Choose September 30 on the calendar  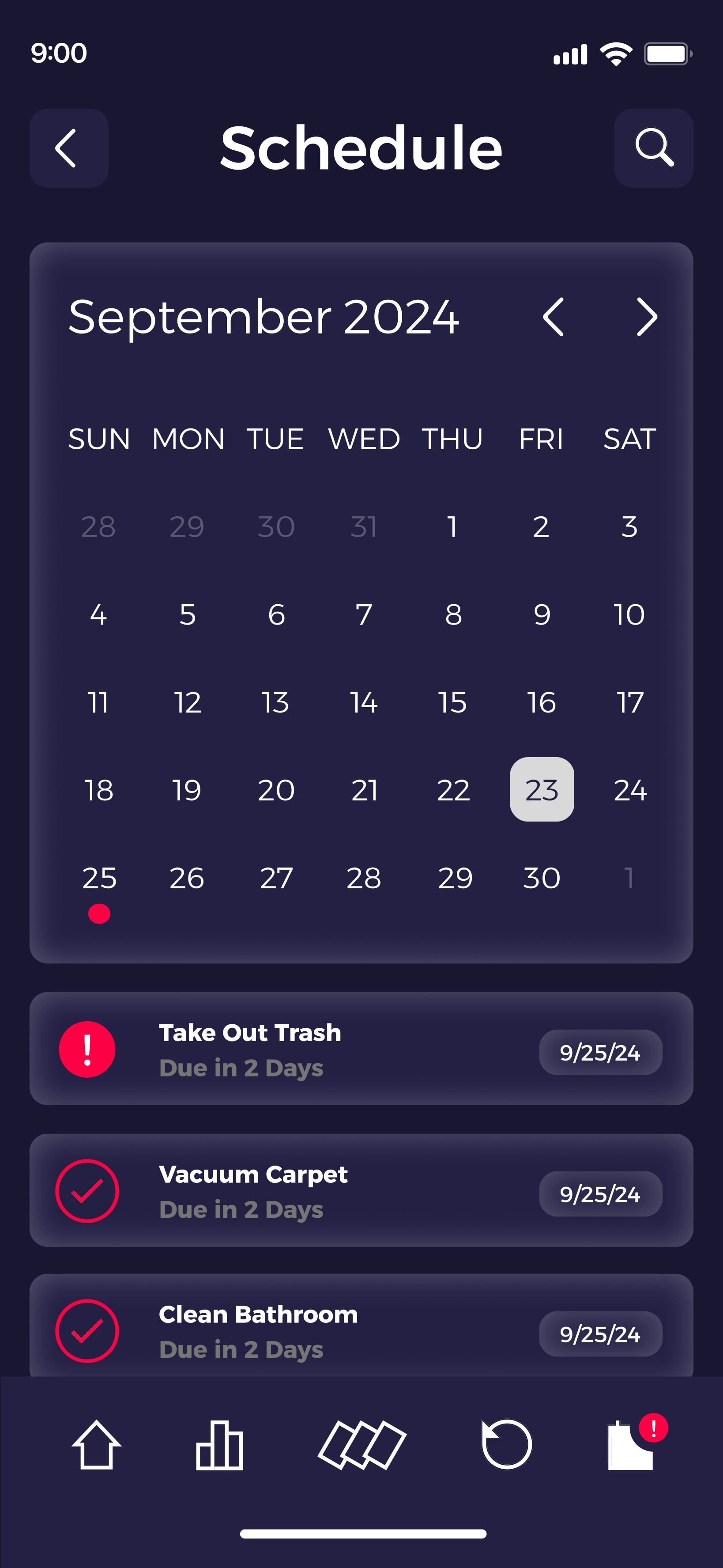click(x=541, y=879)
